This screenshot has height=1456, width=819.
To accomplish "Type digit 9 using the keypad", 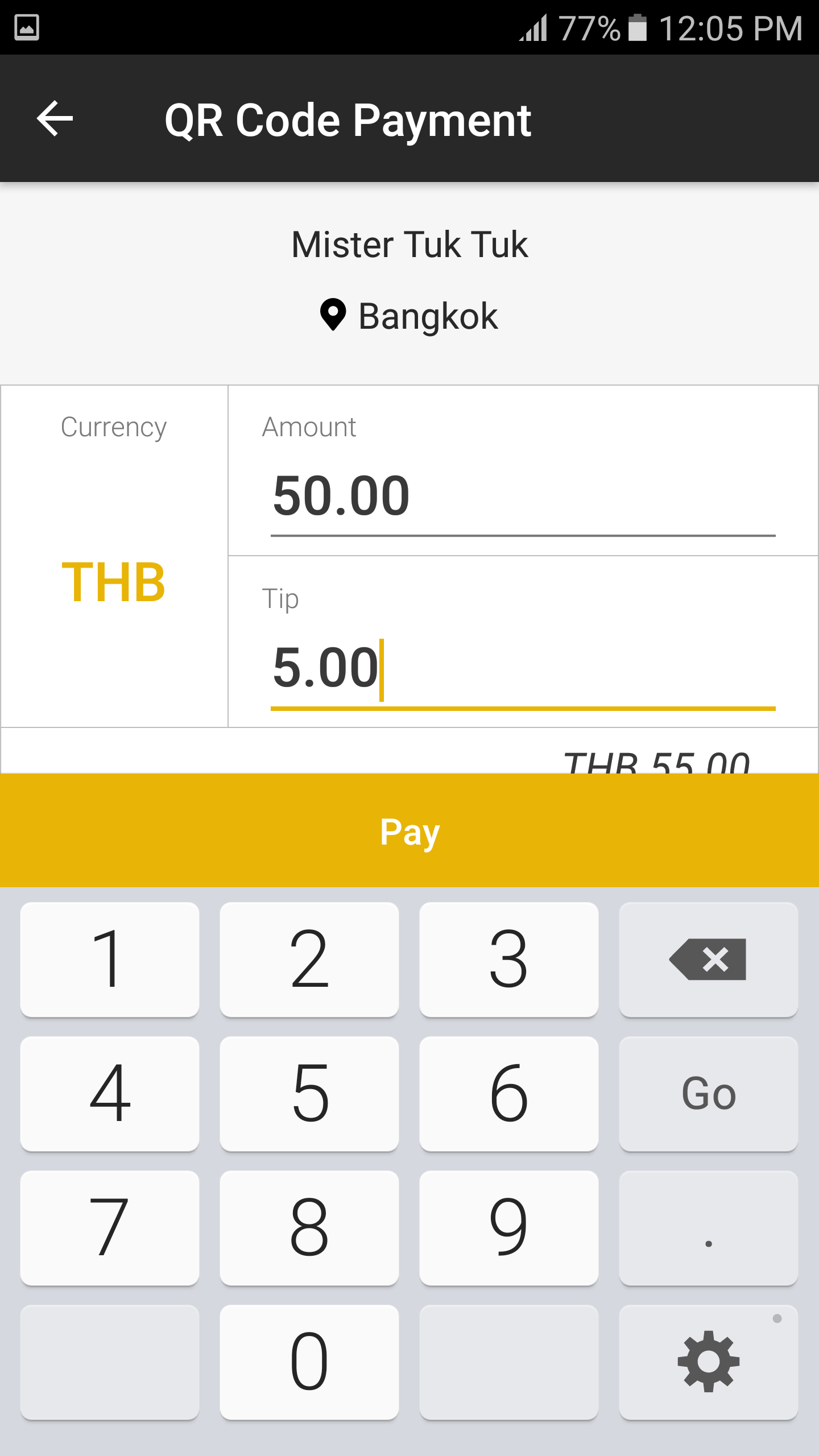I will (509, 1228).
